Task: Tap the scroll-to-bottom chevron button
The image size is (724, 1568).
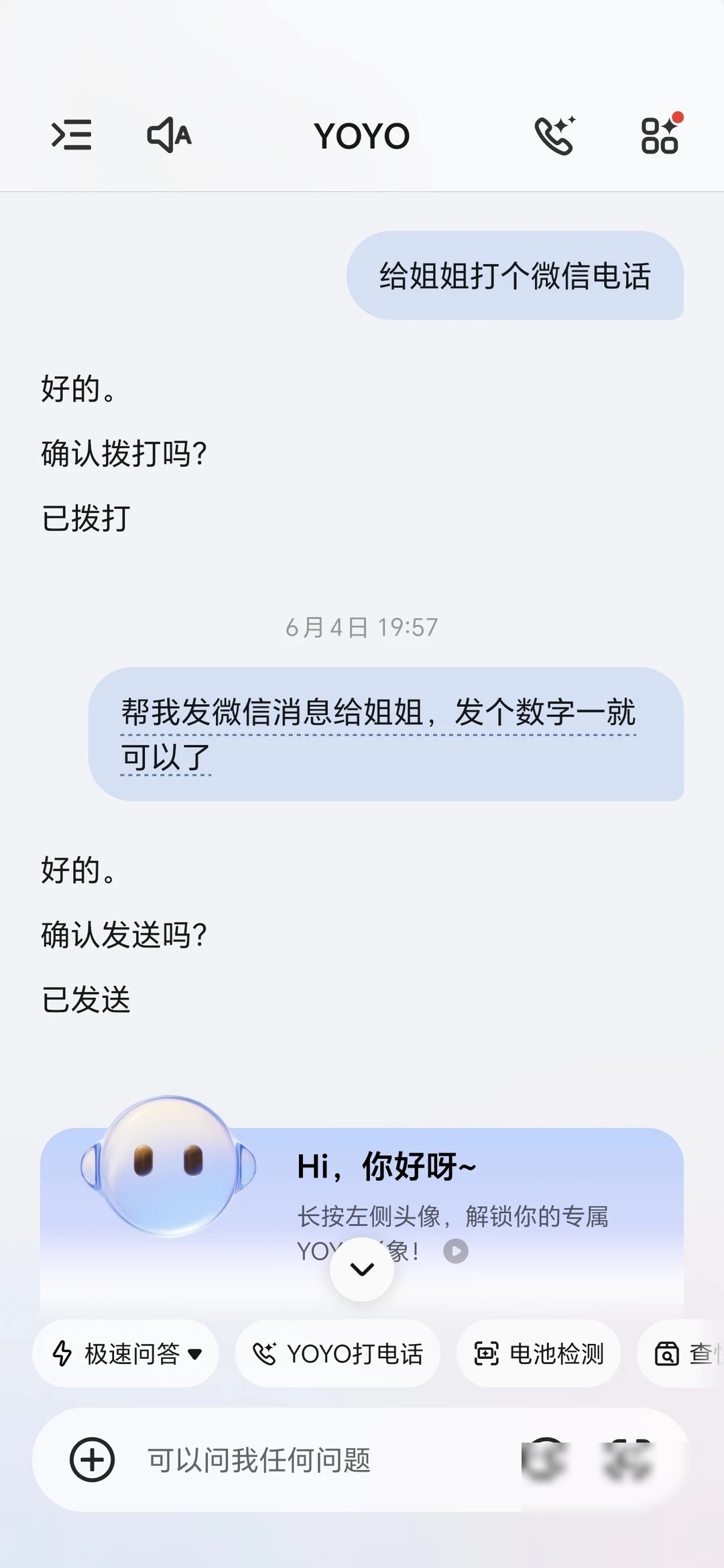Action: click(x=362, y=1269)
